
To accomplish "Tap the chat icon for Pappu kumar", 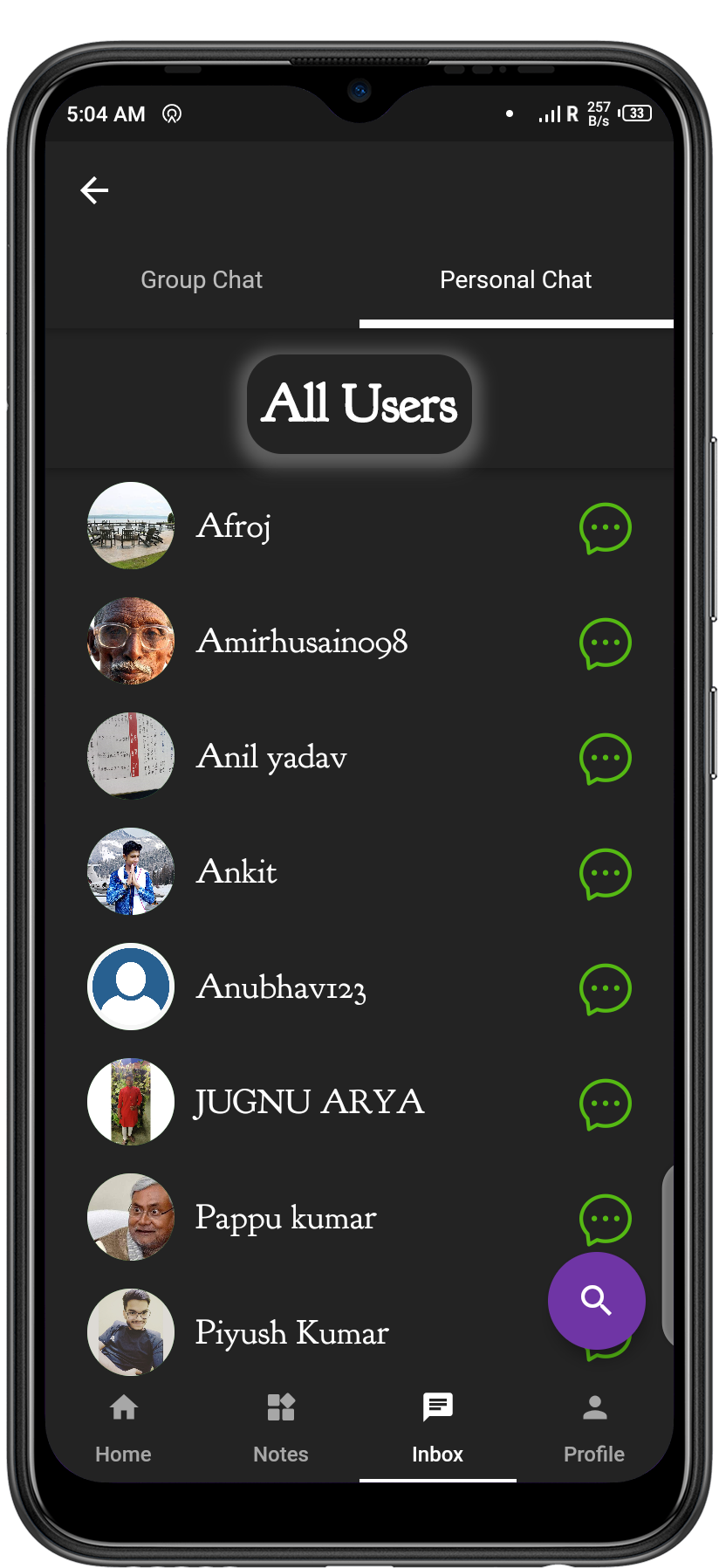I will 605,1218.
